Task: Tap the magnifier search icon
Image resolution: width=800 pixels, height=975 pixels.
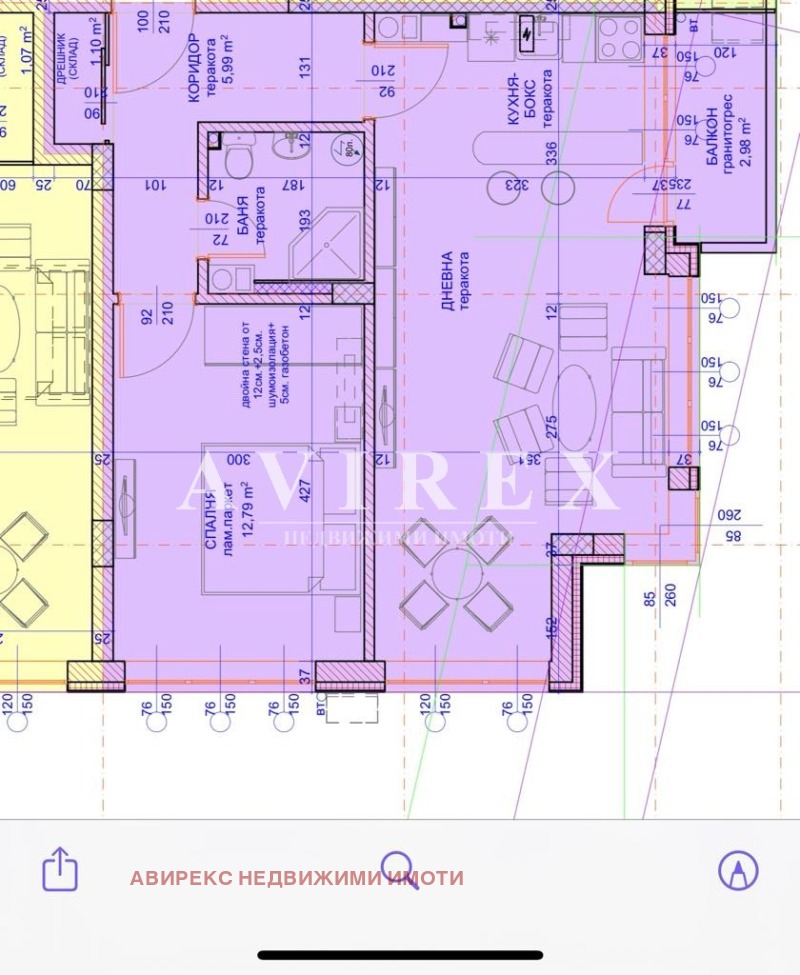Action: (x=399, y=868)
